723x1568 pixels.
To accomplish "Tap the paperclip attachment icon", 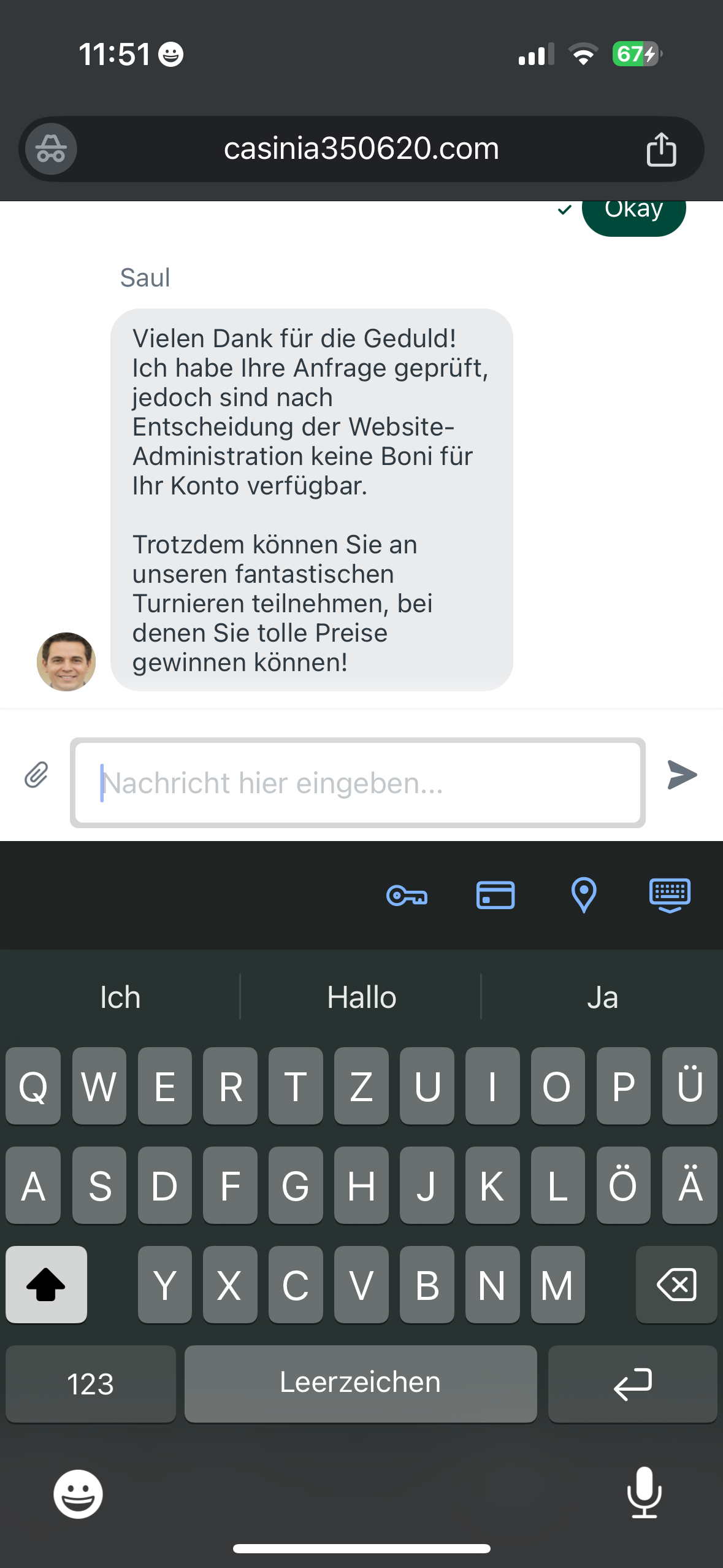I will click(x=37, y=775).
